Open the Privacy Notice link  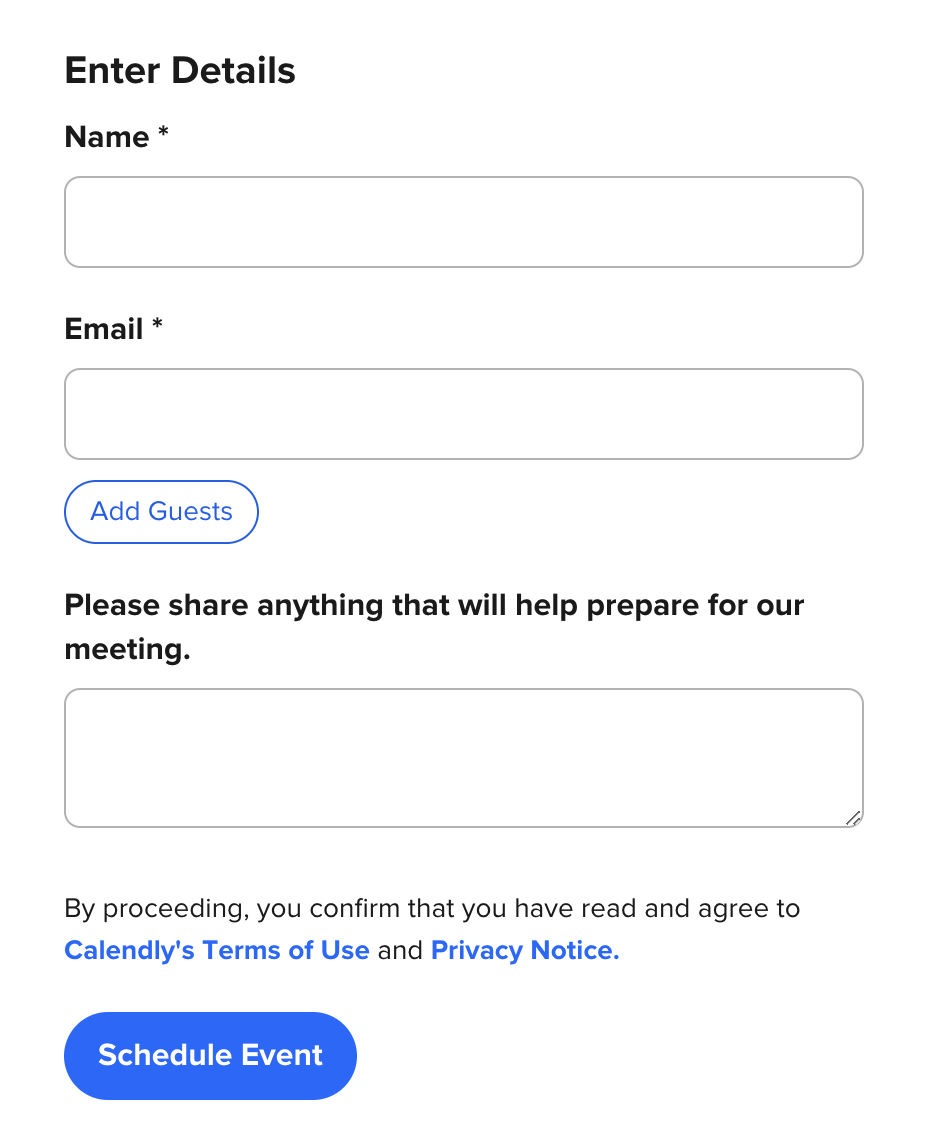(525, 950)
